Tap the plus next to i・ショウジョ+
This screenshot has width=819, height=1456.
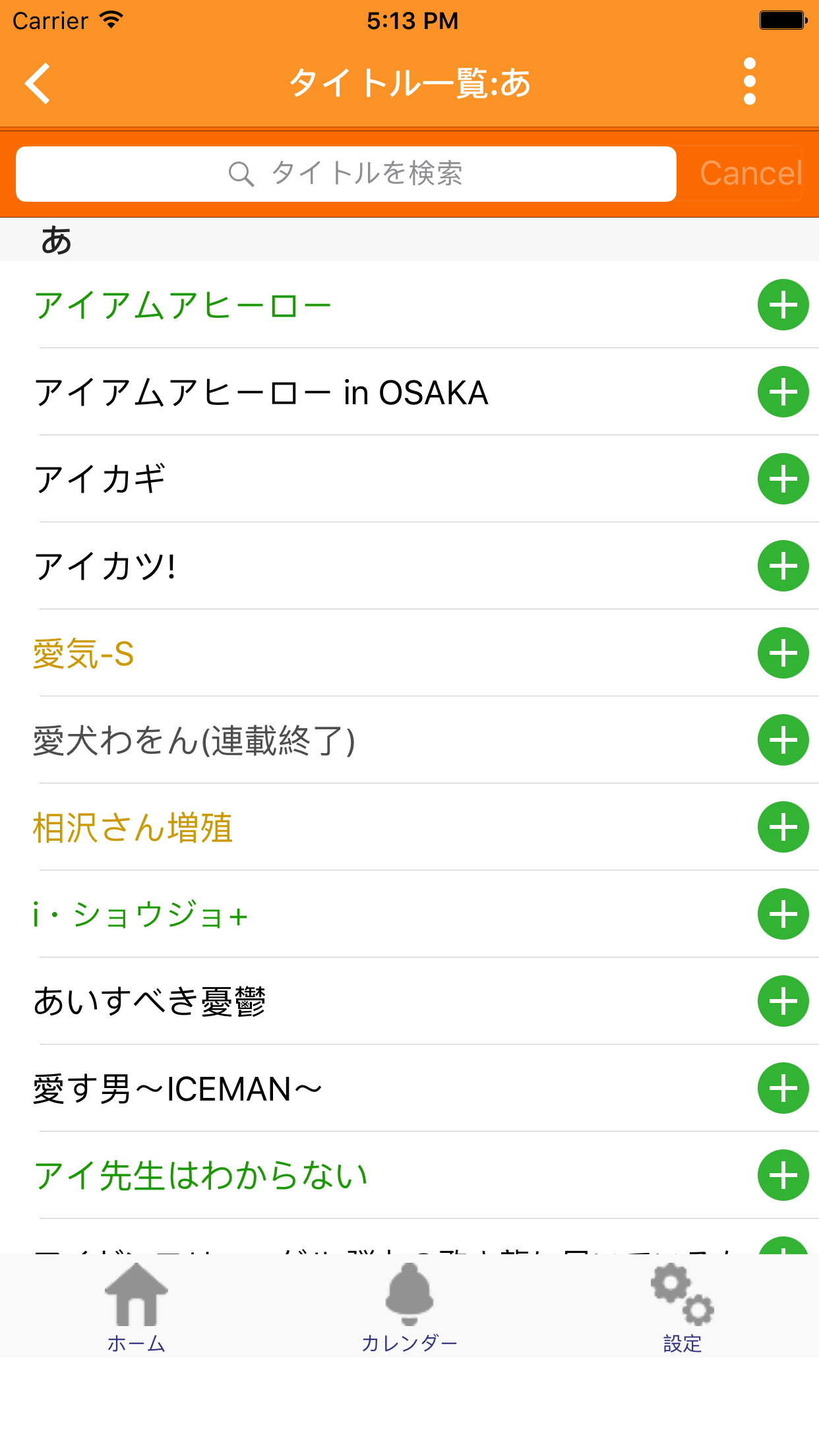[x=783, y=915]
